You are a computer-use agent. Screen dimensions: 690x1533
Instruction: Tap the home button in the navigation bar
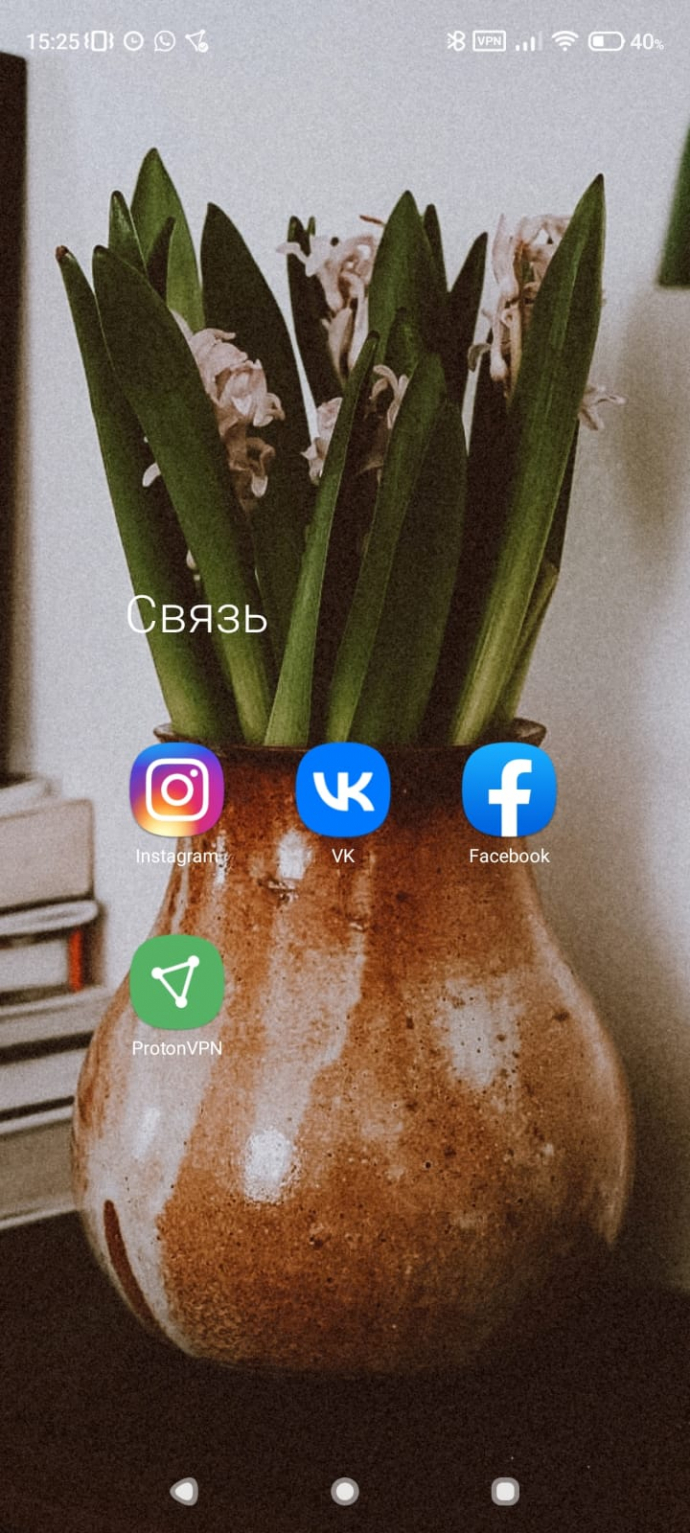pyautogui.click(x=345, y=1491)
